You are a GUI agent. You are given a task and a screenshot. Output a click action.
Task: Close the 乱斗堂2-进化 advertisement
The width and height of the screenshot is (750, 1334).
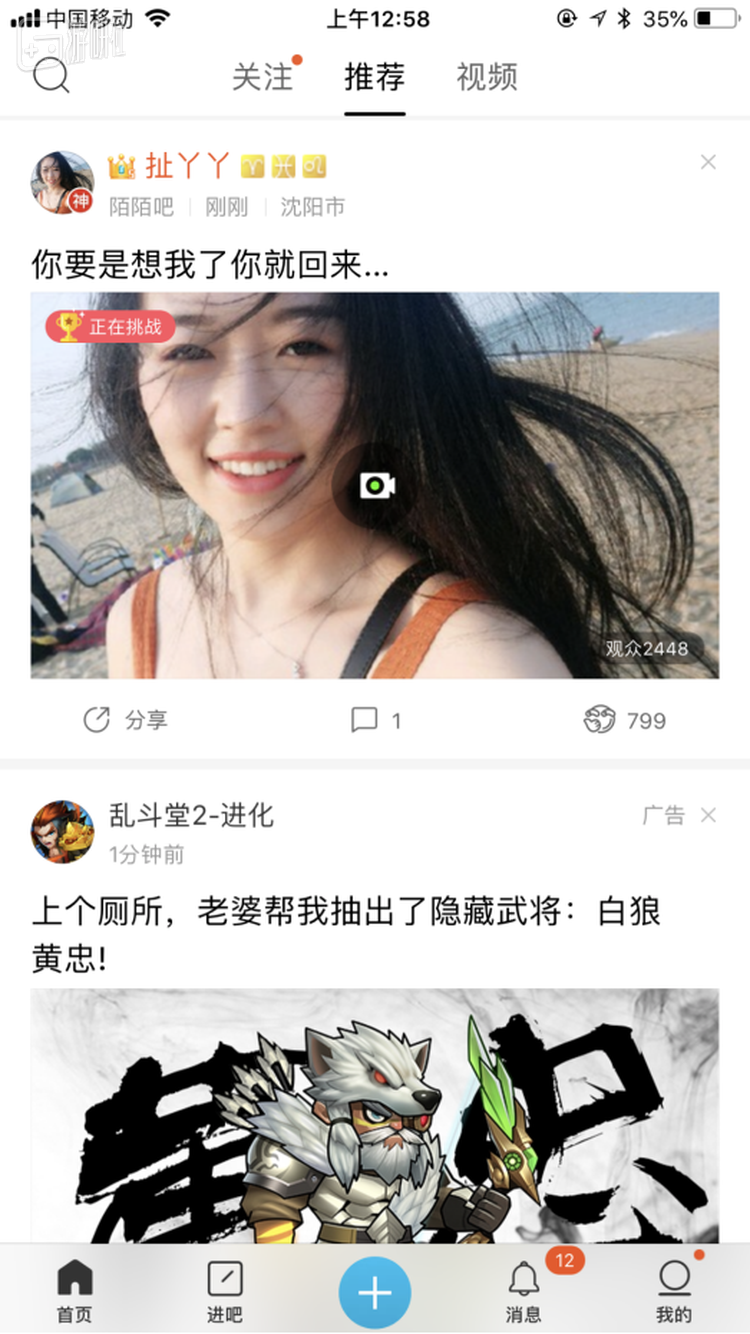coord(708,815)
